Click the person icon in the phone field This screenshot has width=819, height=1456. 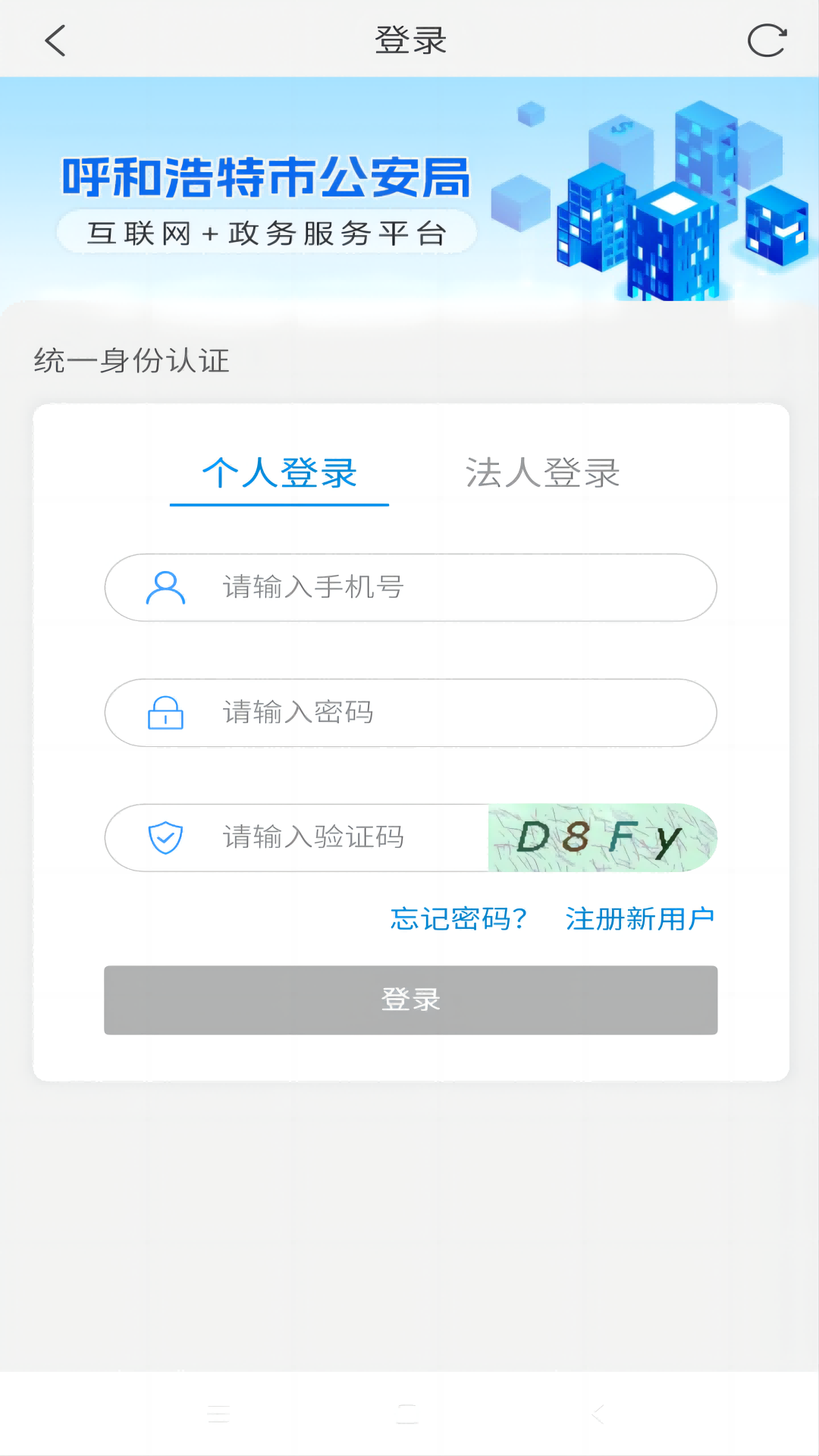pos(166,588)
